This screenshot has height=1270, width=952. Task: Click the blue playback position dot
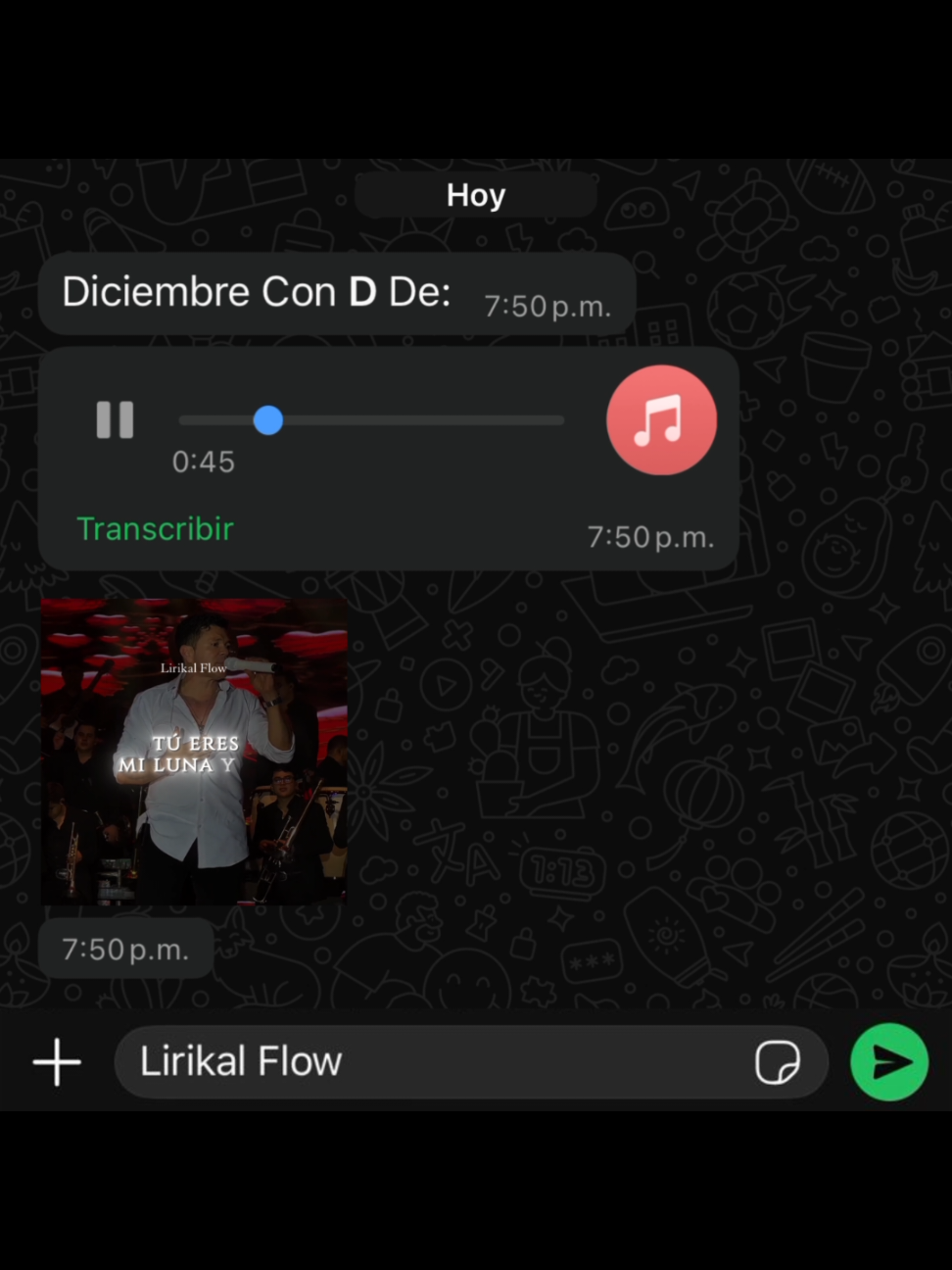[268, 419]
